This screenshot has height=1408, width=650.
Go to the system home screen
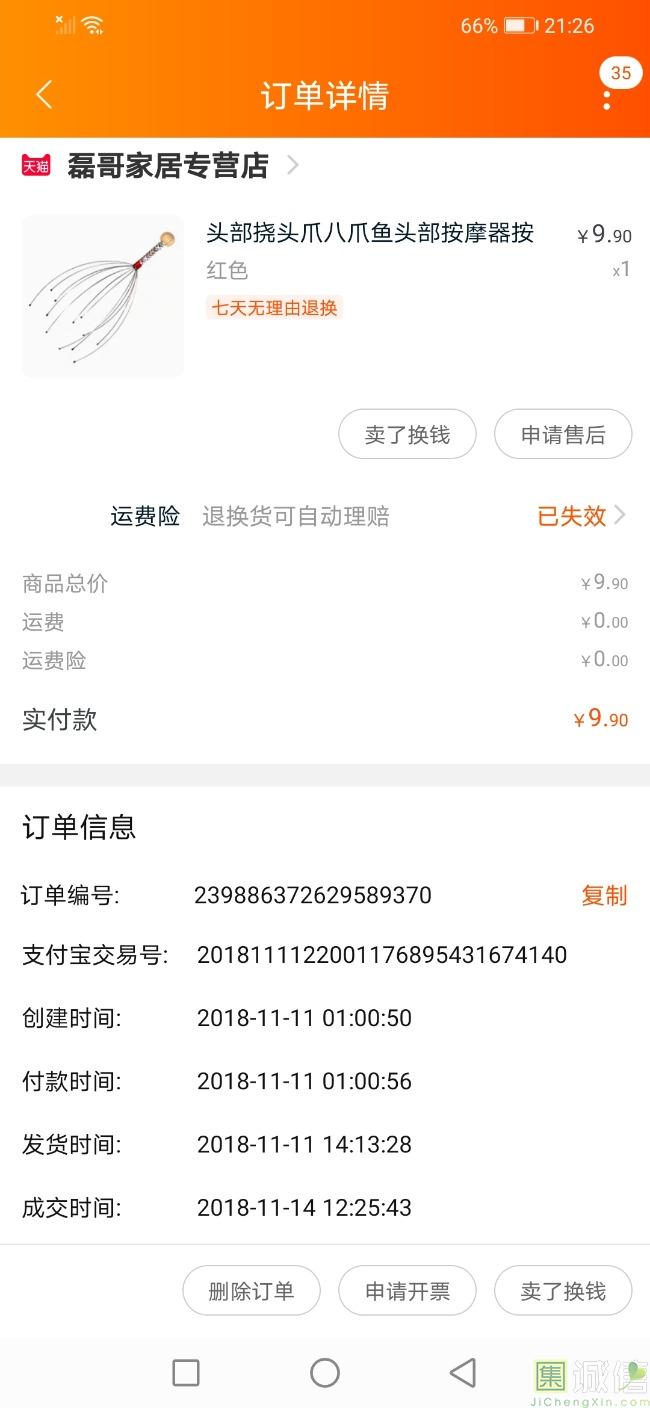(x=325, y=1373)
